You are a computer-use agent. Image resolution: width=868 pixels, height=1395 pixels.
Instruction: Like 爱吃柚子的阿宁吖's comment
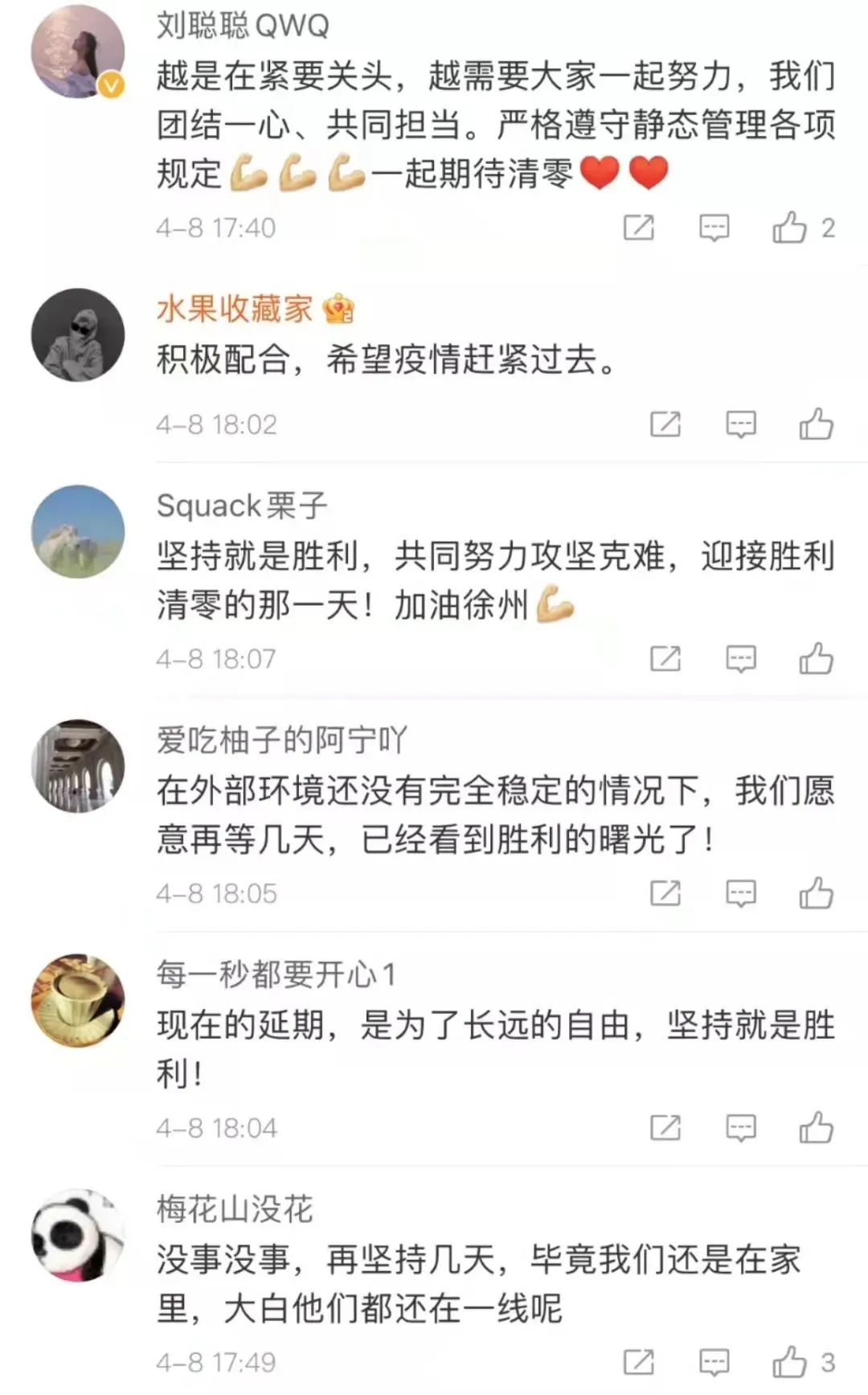816,893
